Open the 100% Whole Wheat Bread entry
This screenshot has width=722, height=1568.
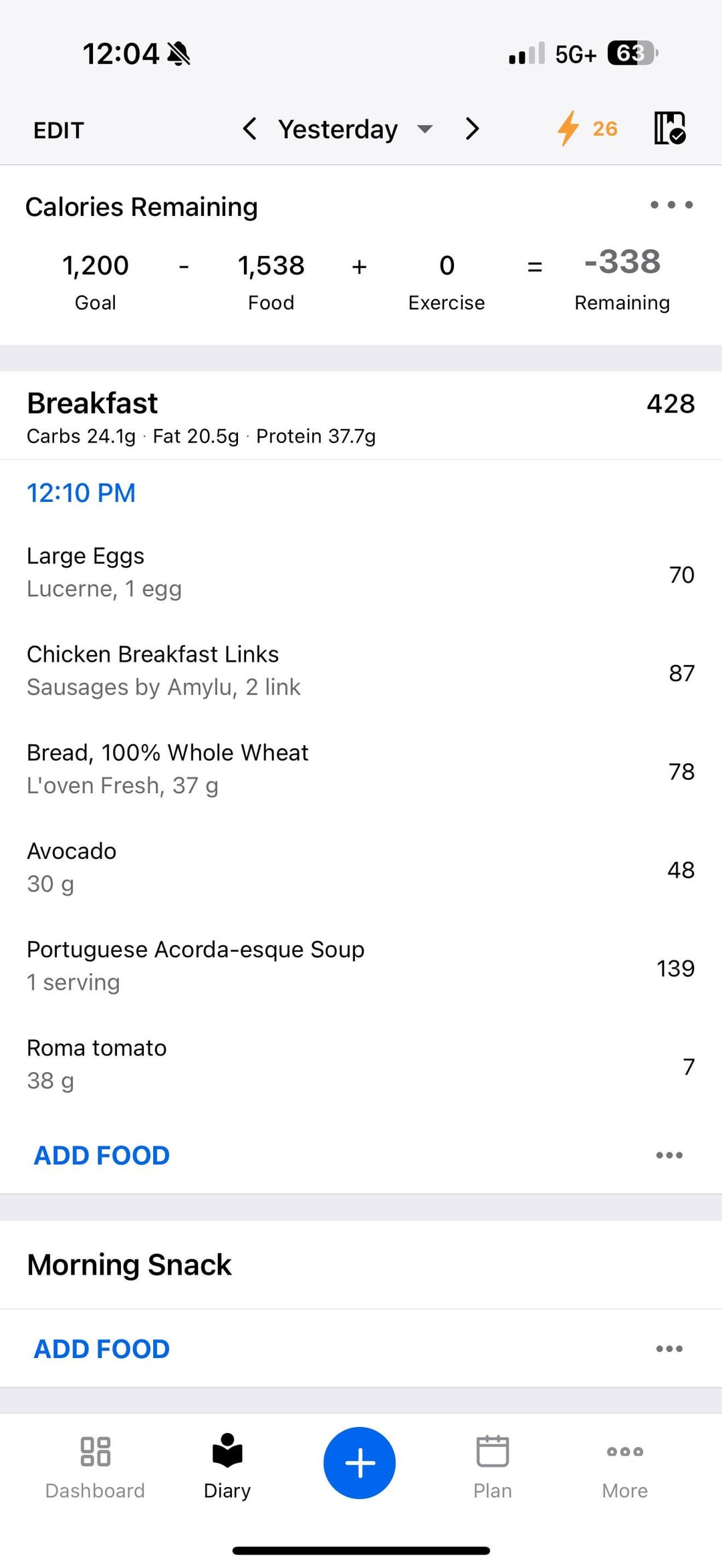[x=361, y=769]
